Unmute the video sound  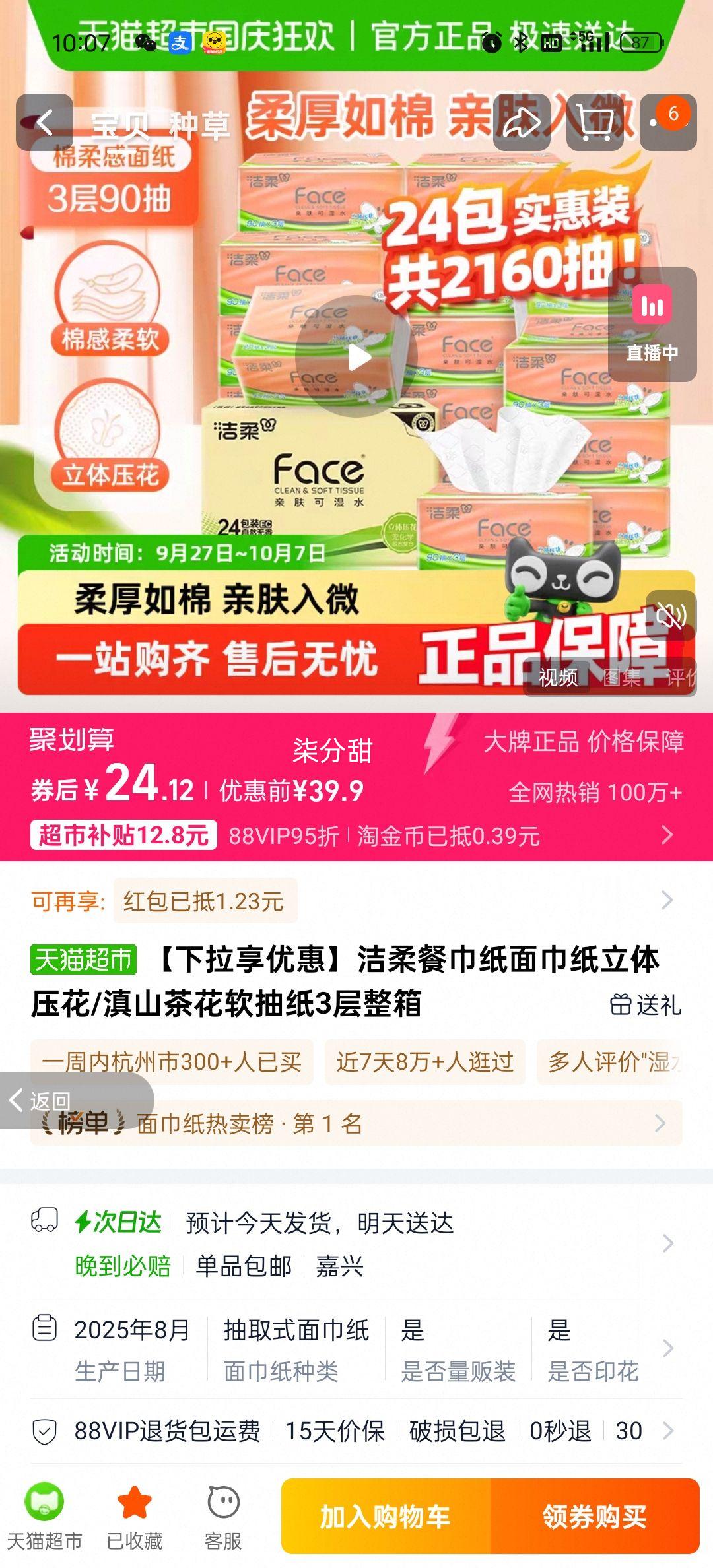[x=670, y=616]
